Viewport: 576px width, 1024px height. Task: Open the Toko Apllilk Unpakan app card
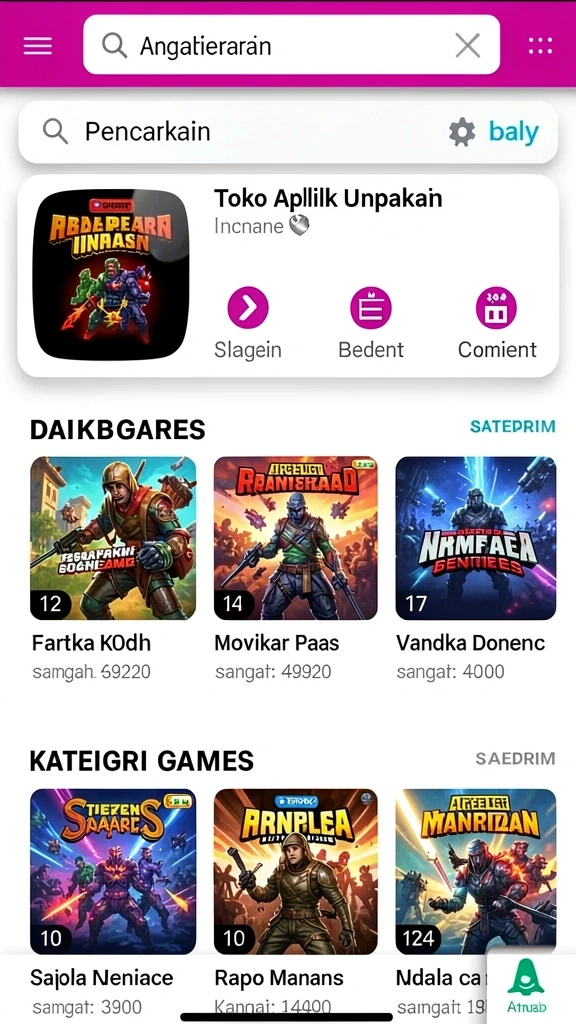288,276
